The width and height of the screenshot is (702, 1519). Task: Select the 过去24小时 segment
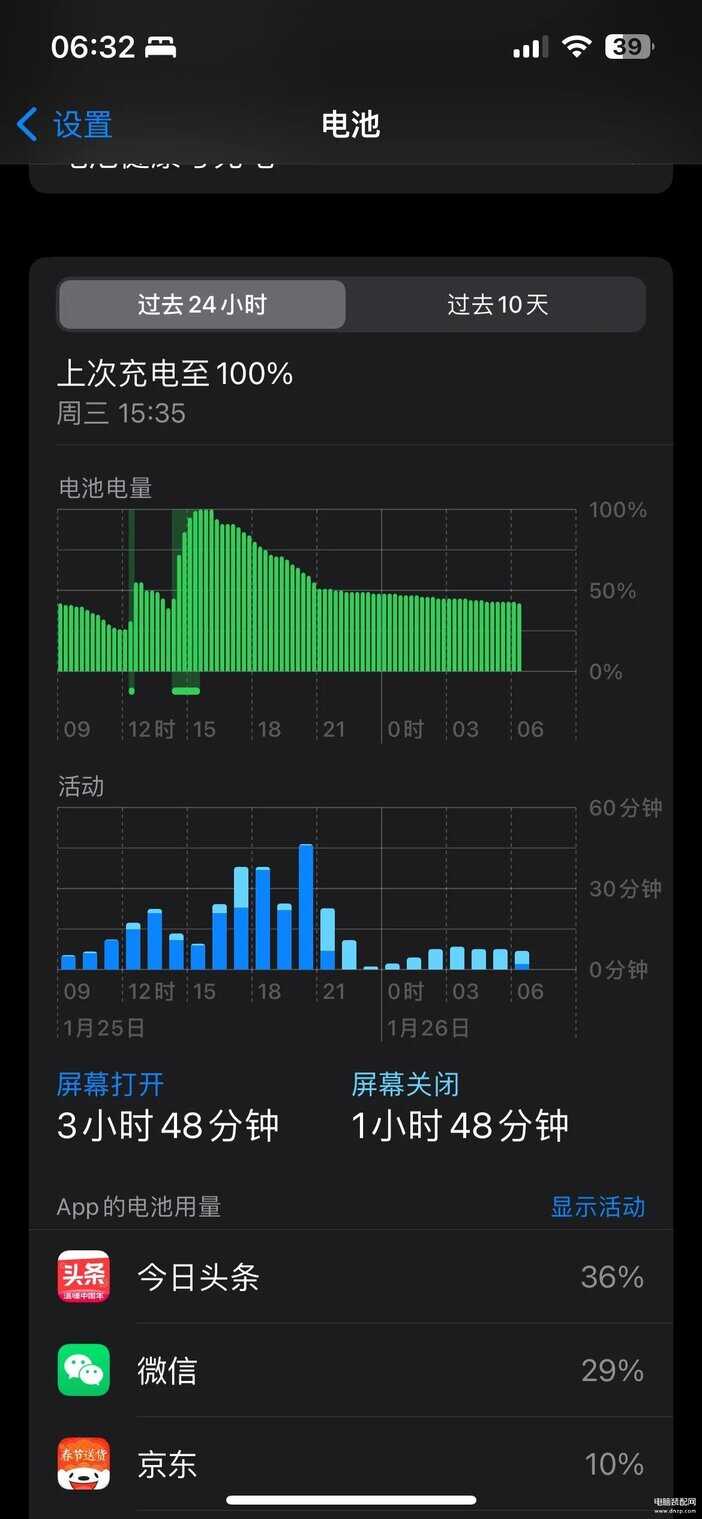click(202, 305)
